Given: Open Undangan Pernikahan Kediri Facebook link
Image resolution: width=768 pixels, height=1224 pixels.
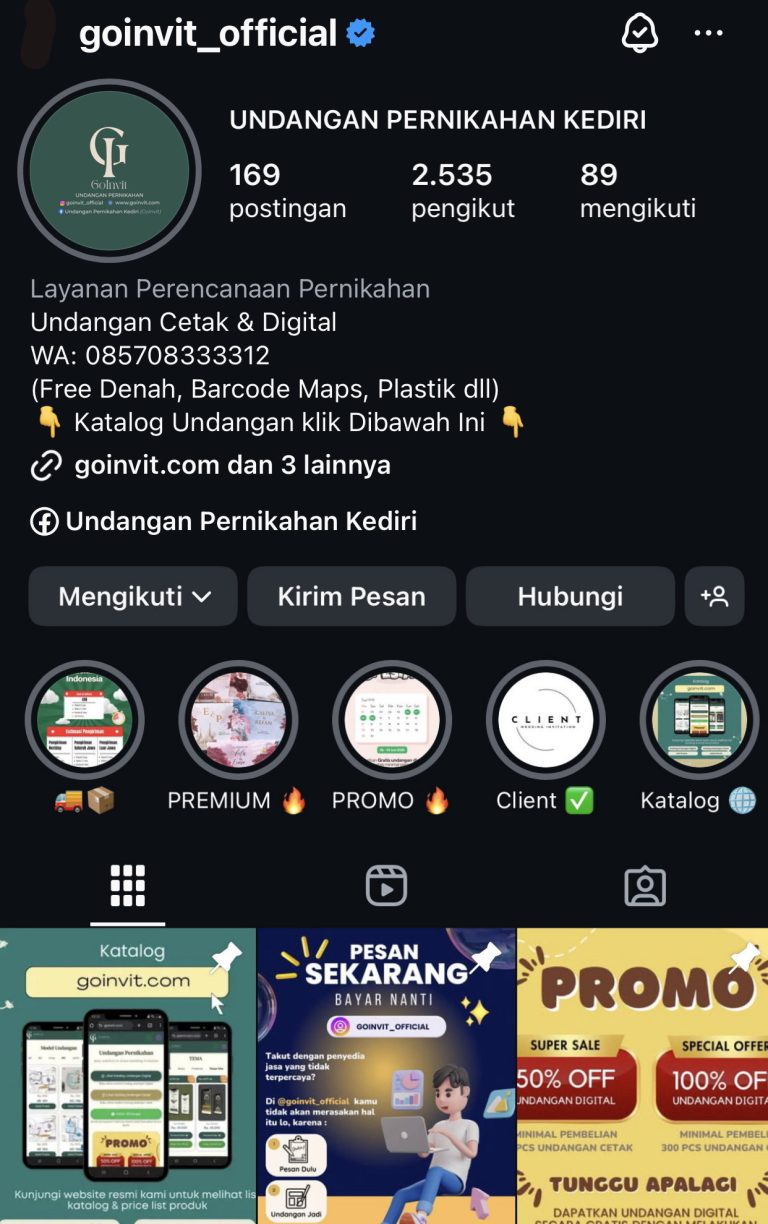Looking at the screenshot, I should 240,521.
